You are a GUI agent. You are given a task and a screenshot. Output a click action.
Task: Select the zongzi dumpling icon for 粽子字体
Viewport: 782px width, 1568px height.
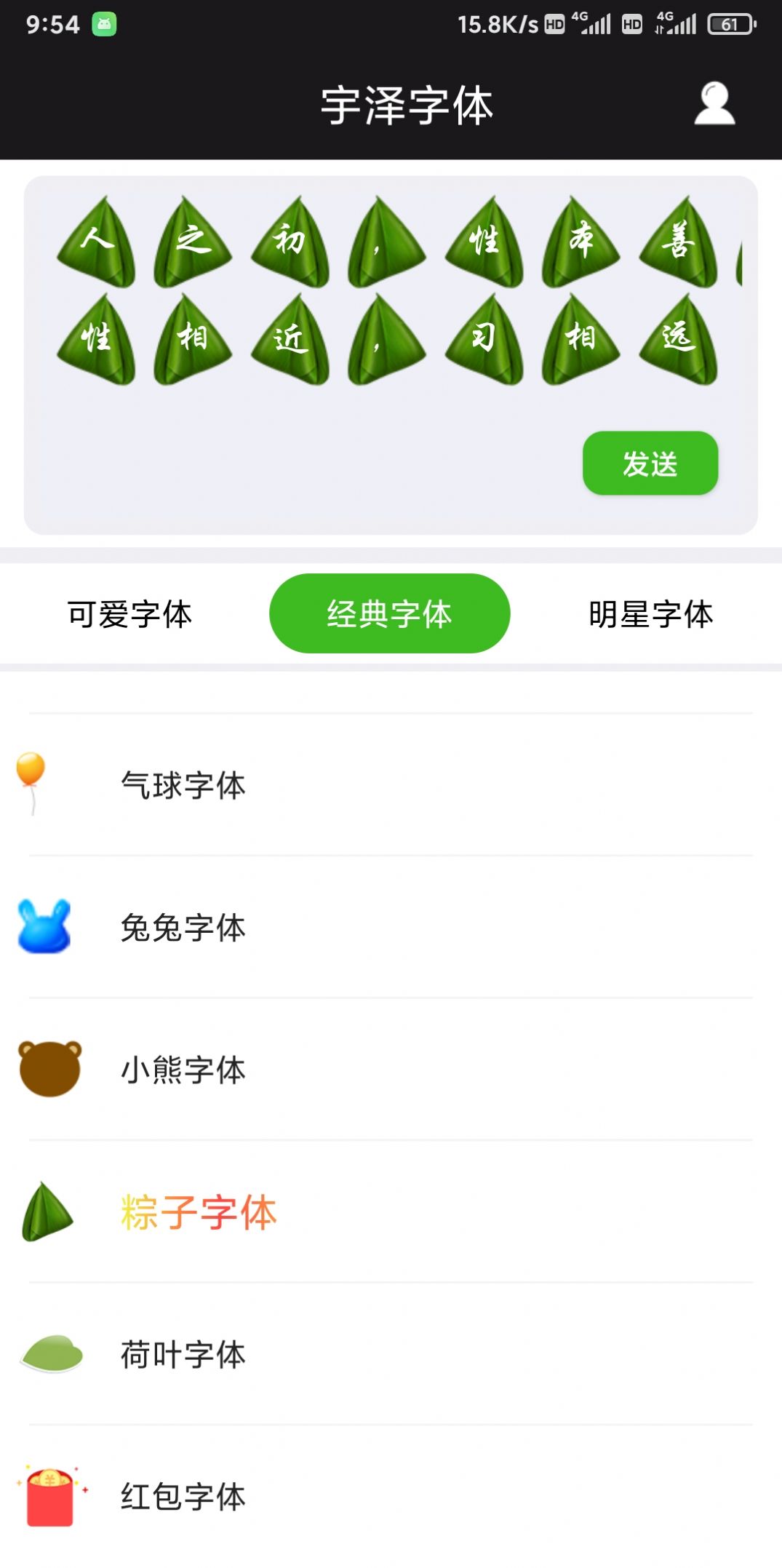tap(47, 1212)
